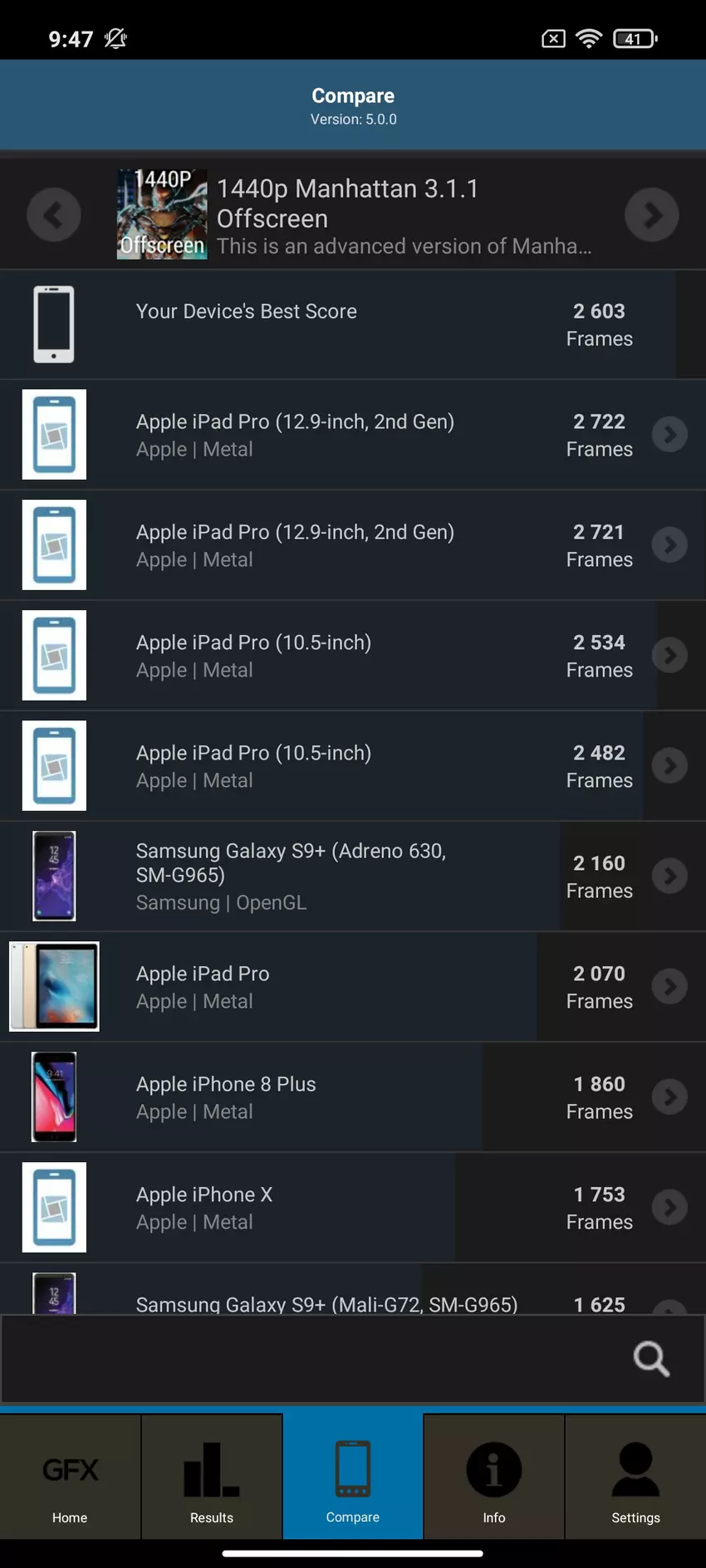Viewport: 706px width, 1568px height.
Task: Open 1440p Manhattan 3.1.1 Offscreen test selector
Action: point(353,215)
